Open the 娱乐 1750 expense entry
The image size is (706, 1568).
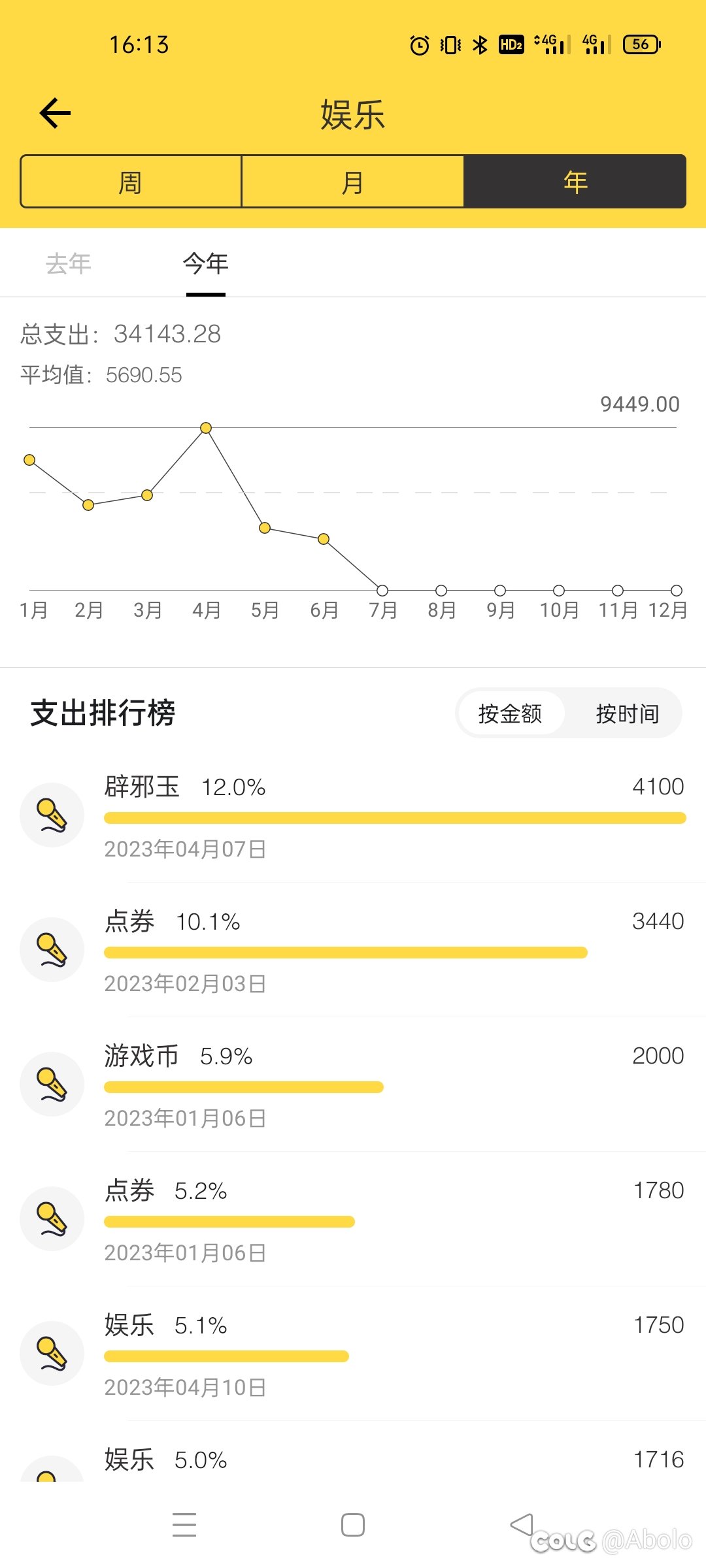[353, 1354]
